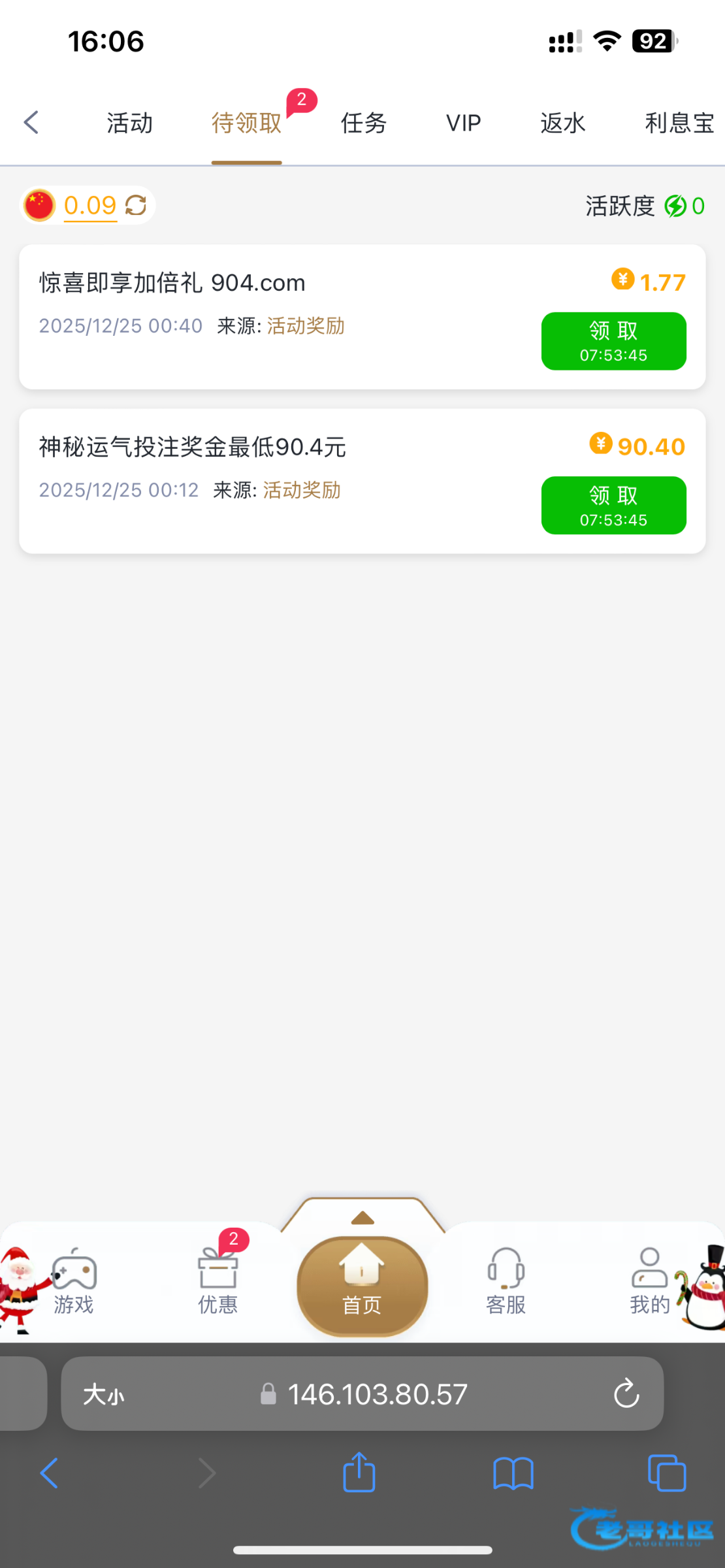Viewport: 725px width, 1568px height.
Task: Open the Safari share sheet
Action: [359, 1473]
